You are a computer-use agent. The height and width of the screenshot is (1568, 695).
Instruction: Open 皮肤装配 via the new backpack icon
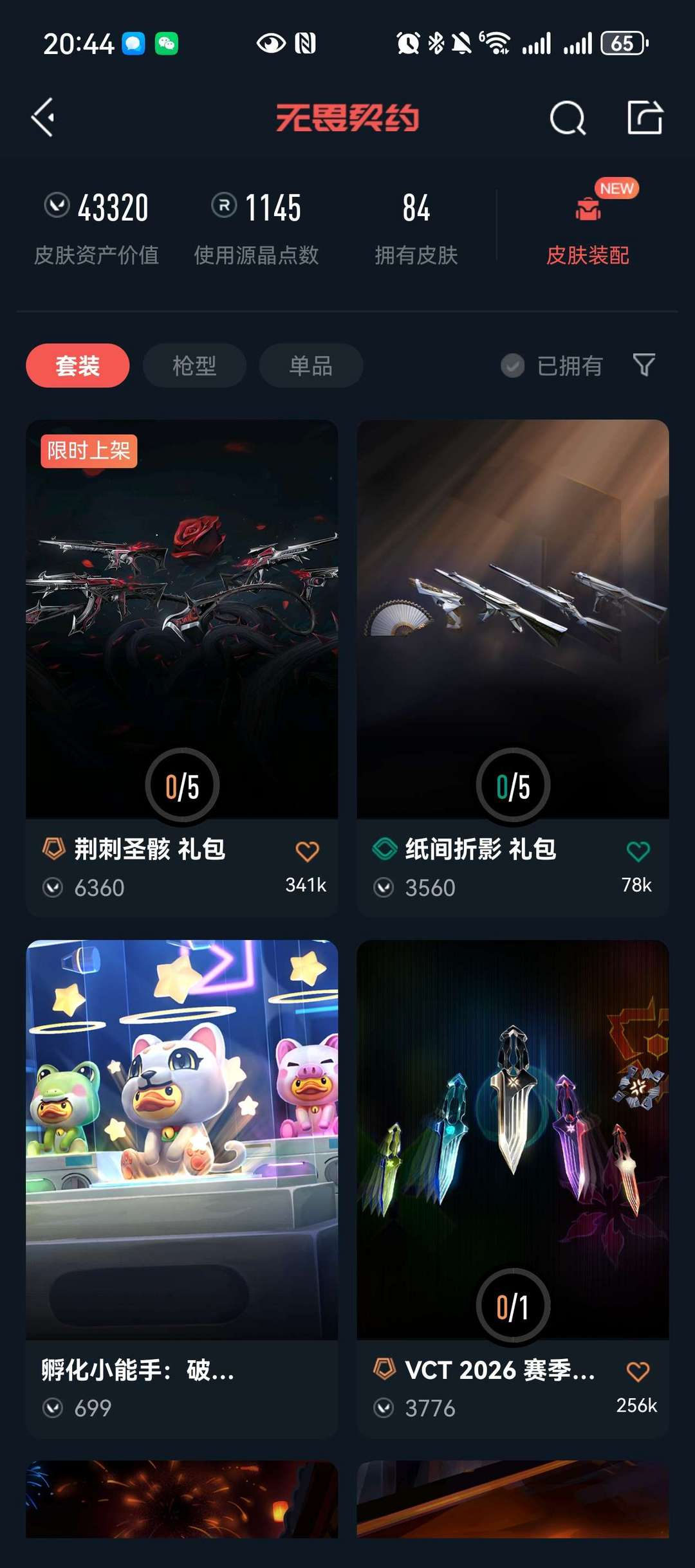[588, 212]
